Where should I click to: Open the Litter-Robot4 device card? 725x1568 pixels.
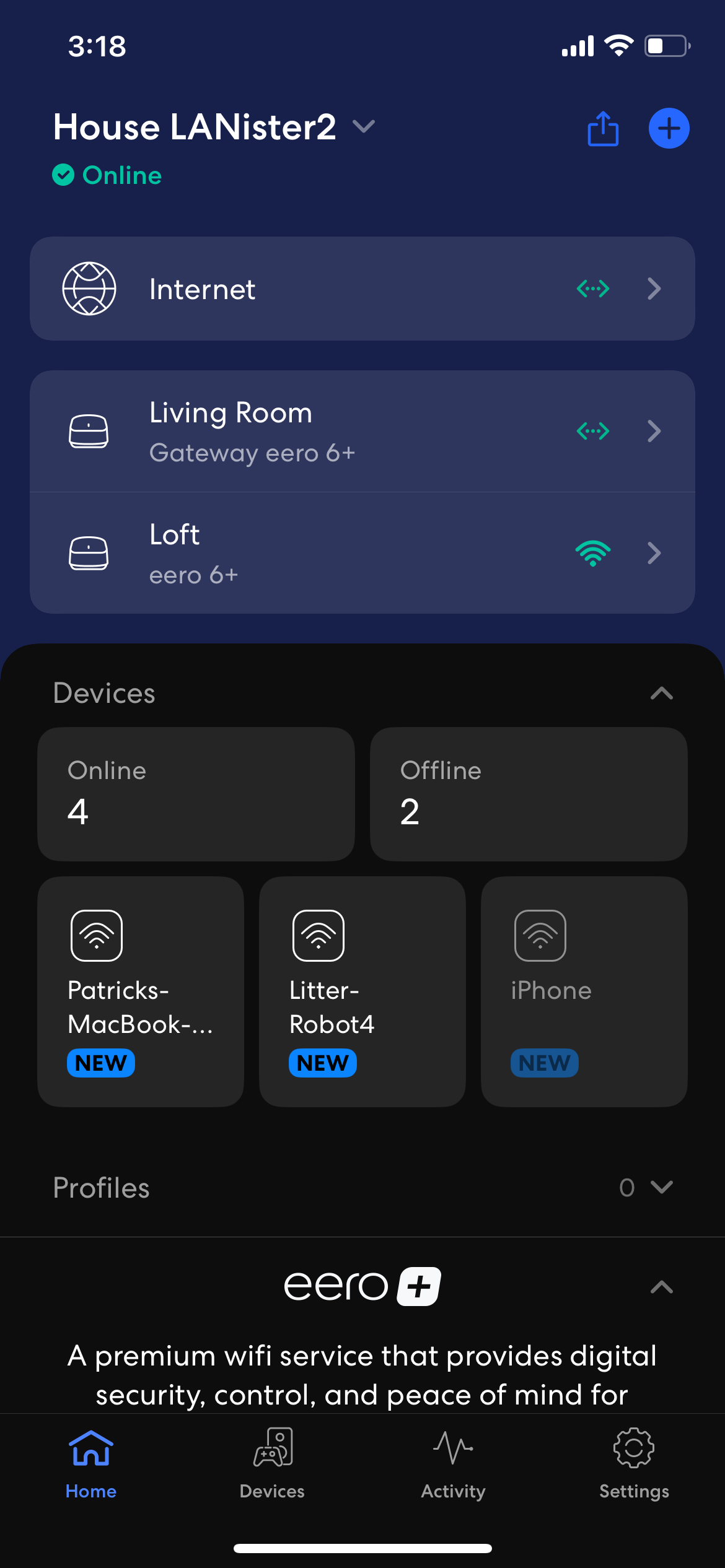pos(362,991)
